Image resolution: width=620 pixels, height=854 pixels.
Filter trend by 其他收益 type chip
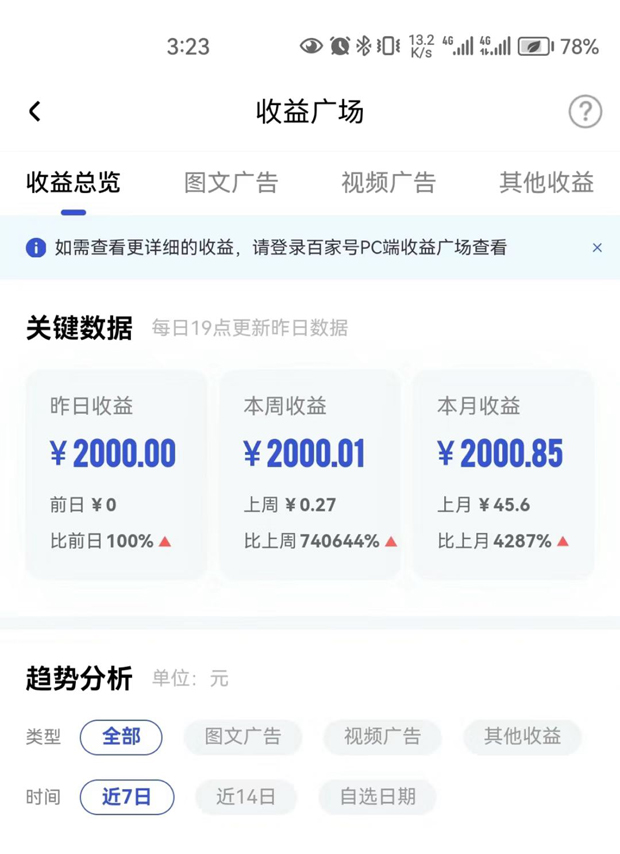click(x=522, y=737)
